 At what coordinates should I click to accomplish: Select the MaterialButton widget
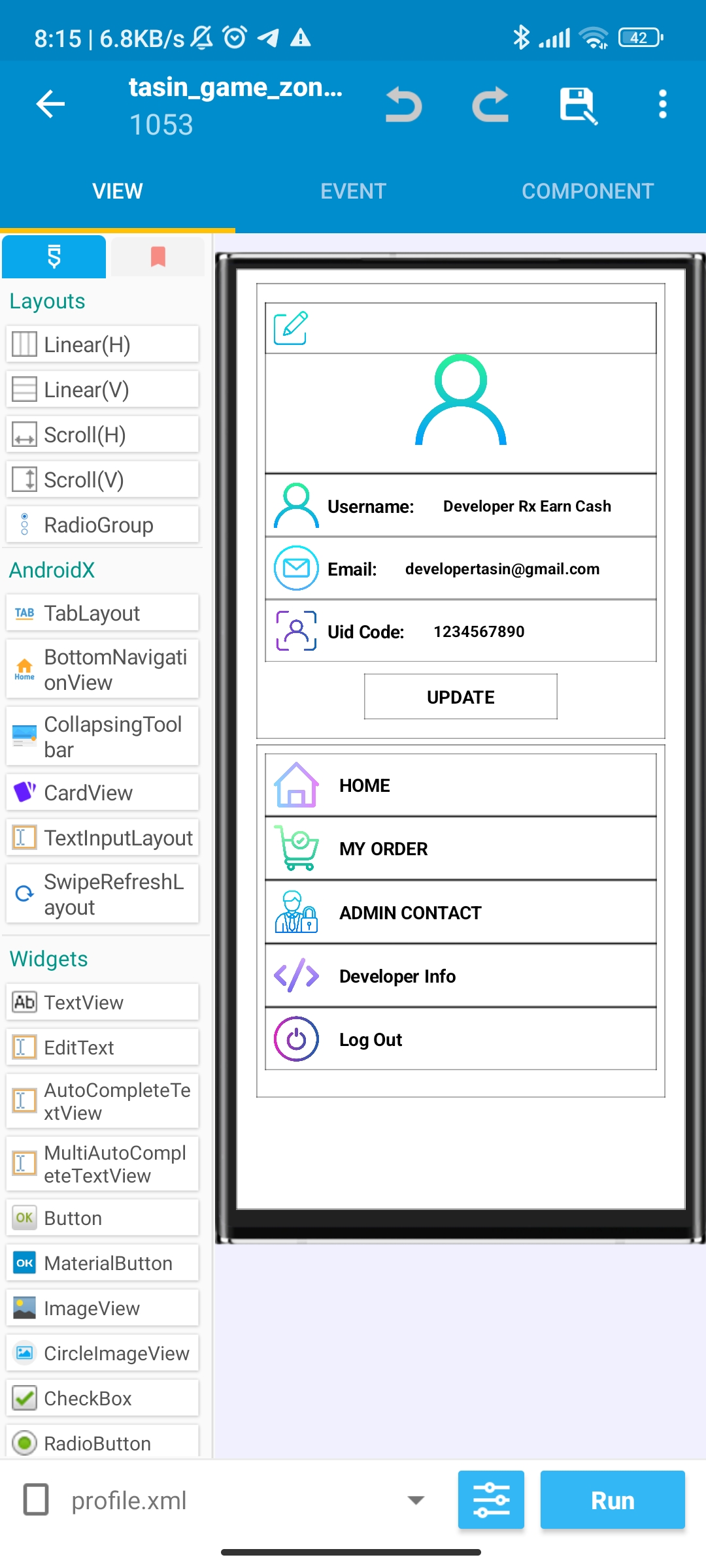103,1263
